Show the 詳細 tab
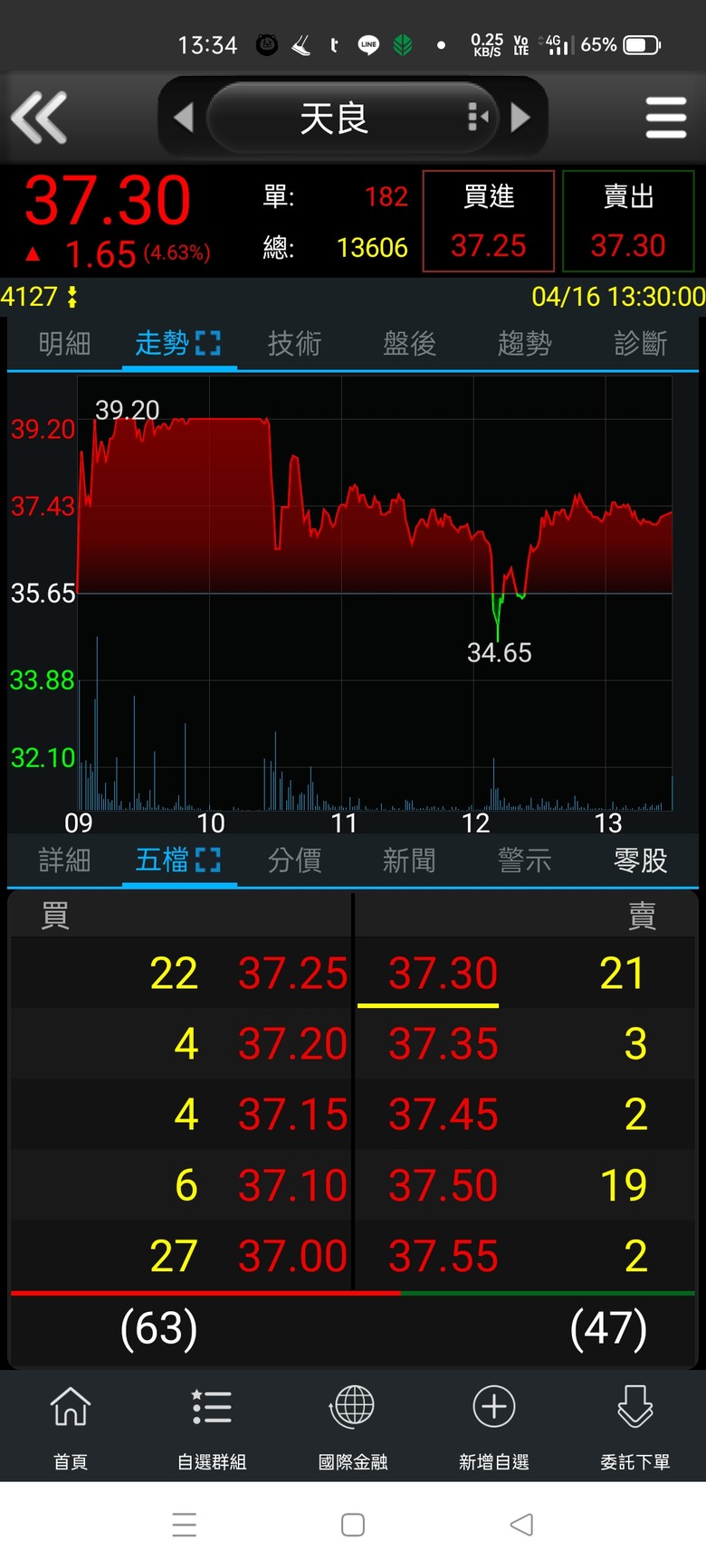The width and height of the screenshot is (706, 1568). coord(64,860)
